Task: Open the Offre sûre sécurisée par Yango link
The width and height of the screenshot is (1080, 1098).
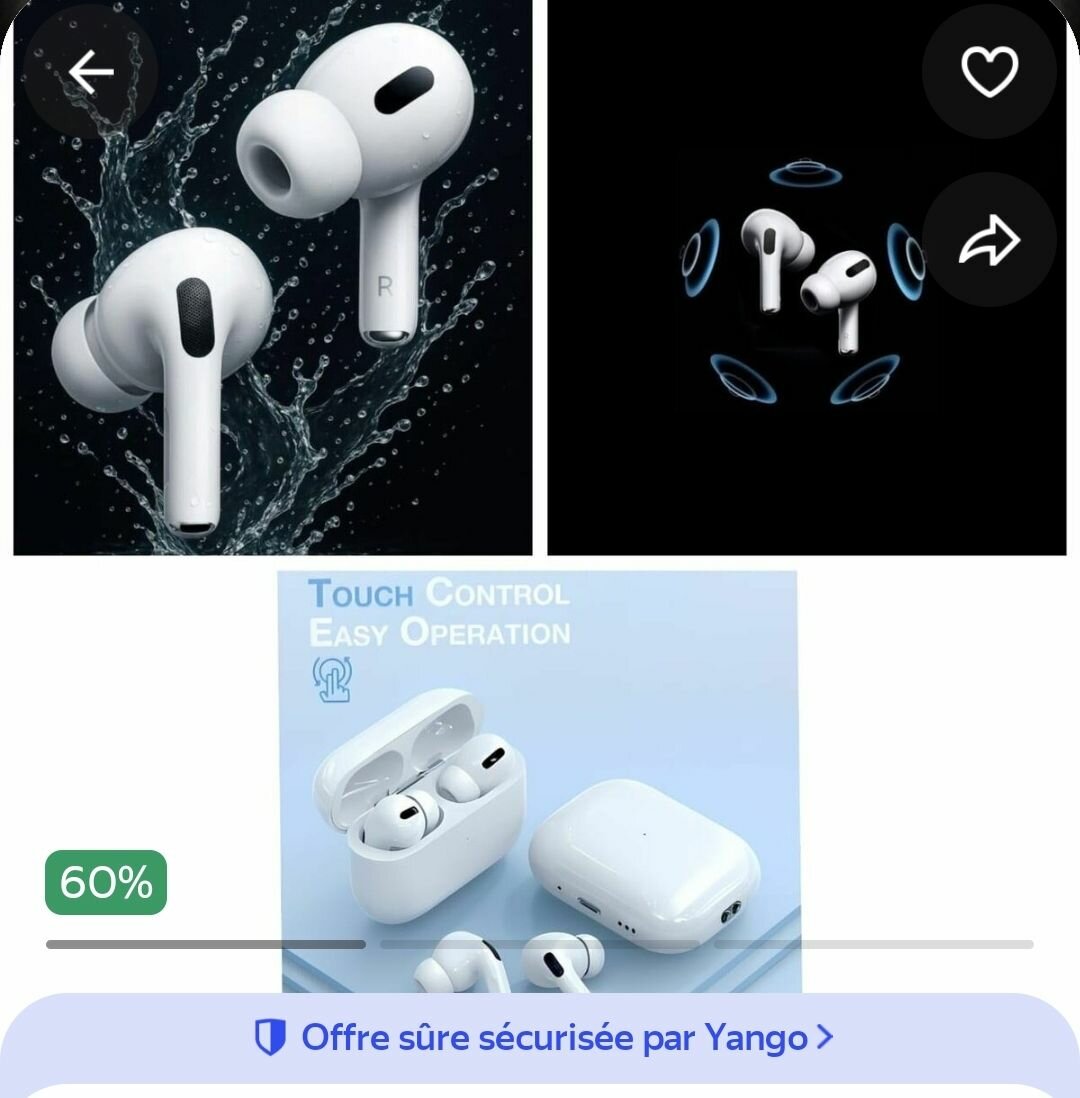Action: coord(543,1038)
